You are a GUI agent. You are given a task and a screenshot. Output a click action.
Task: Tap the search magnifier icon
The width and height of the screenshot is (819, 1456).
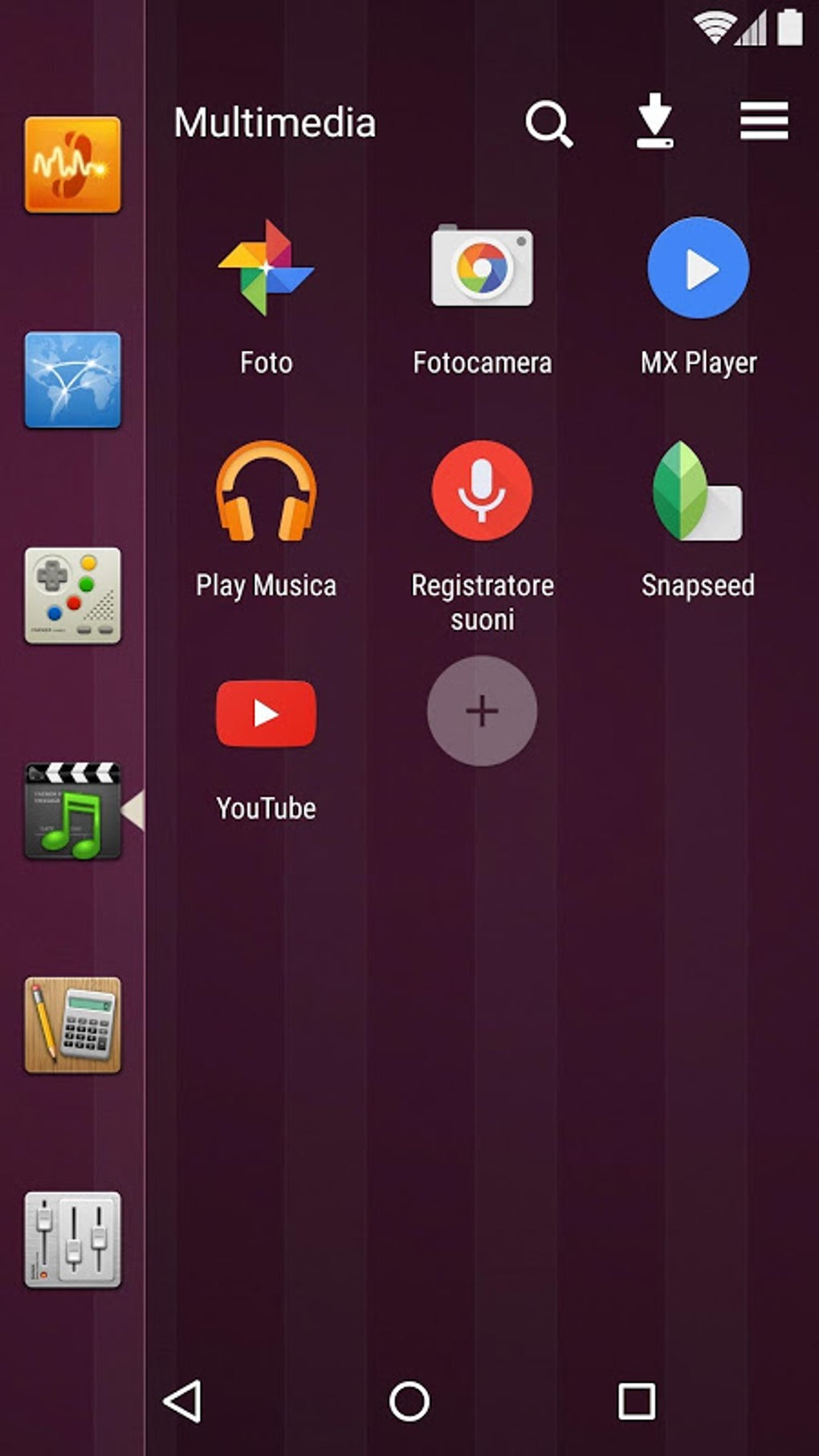click(x=550, y=122)
